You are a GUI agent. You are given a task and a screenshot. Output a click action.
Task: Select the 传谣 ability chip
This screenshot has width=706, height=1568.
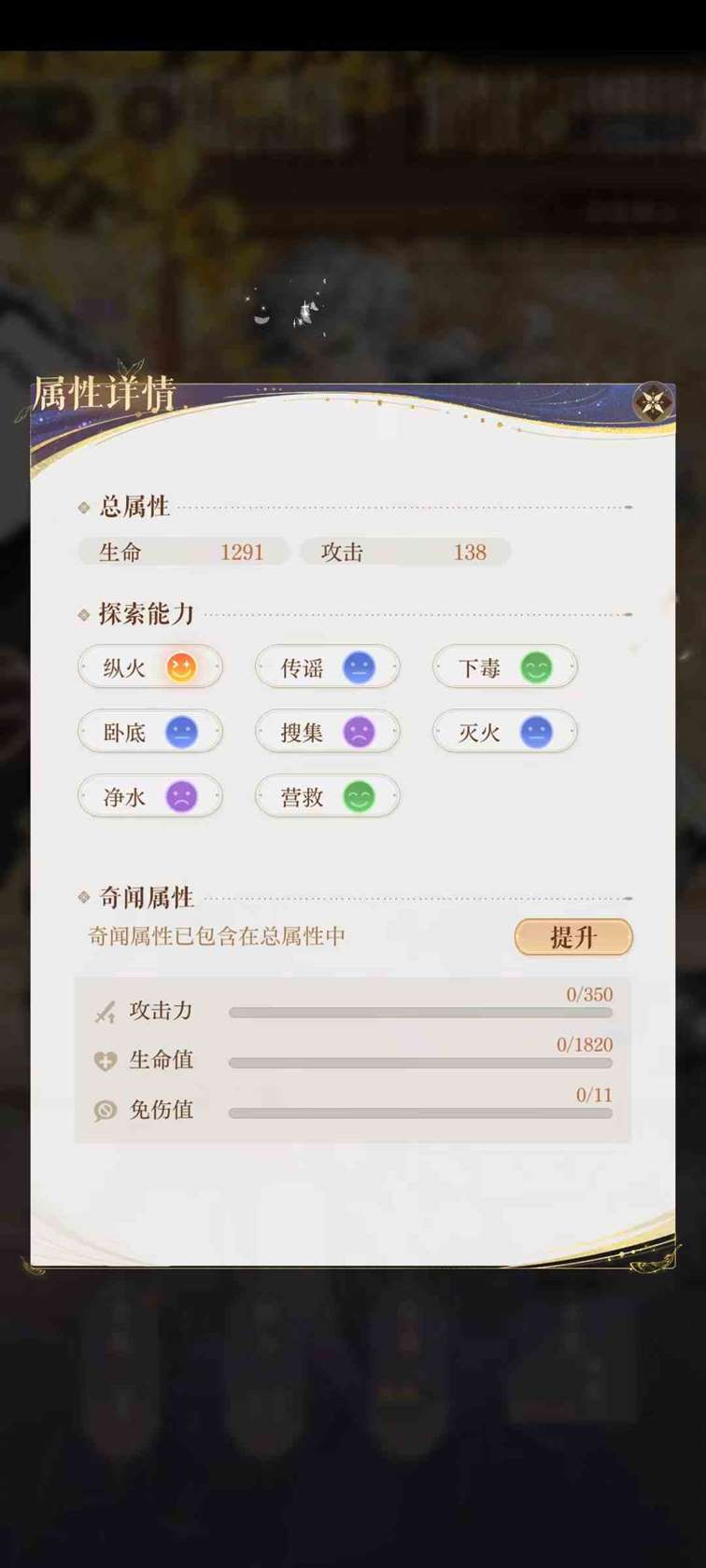[327, 667]
